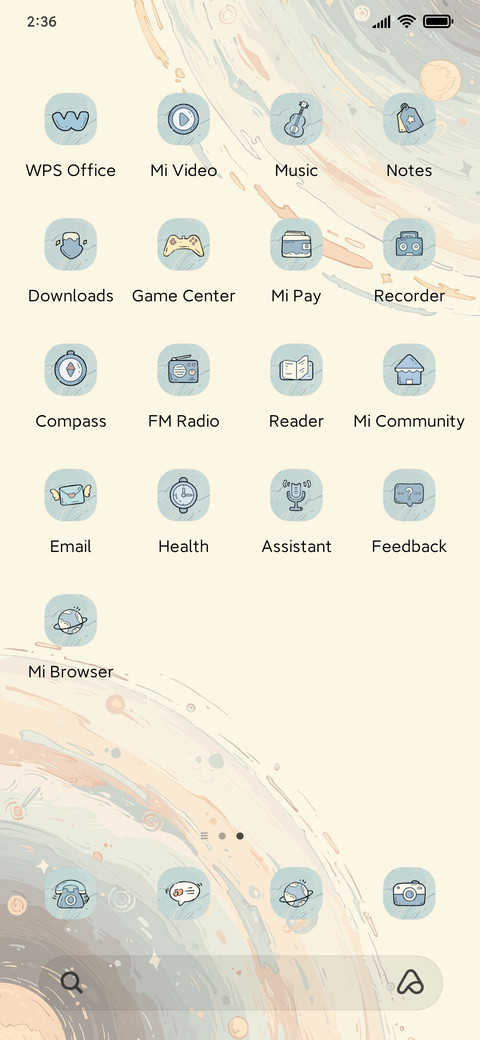The image size is (480, 1040).
Task: Open Assistant
Action: [x=296, y=495]
